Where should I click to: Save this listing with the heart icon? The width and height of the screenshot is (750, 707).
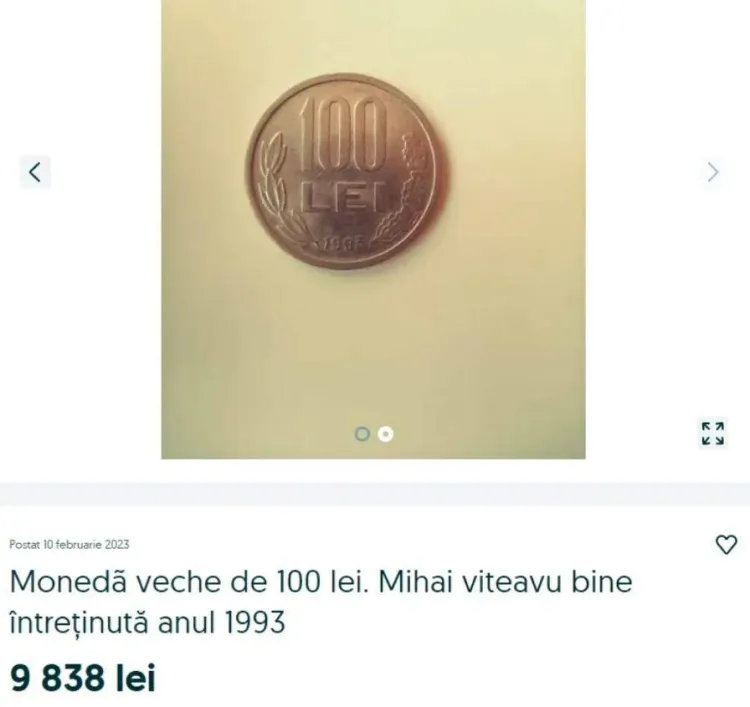(x=727, y=545)
